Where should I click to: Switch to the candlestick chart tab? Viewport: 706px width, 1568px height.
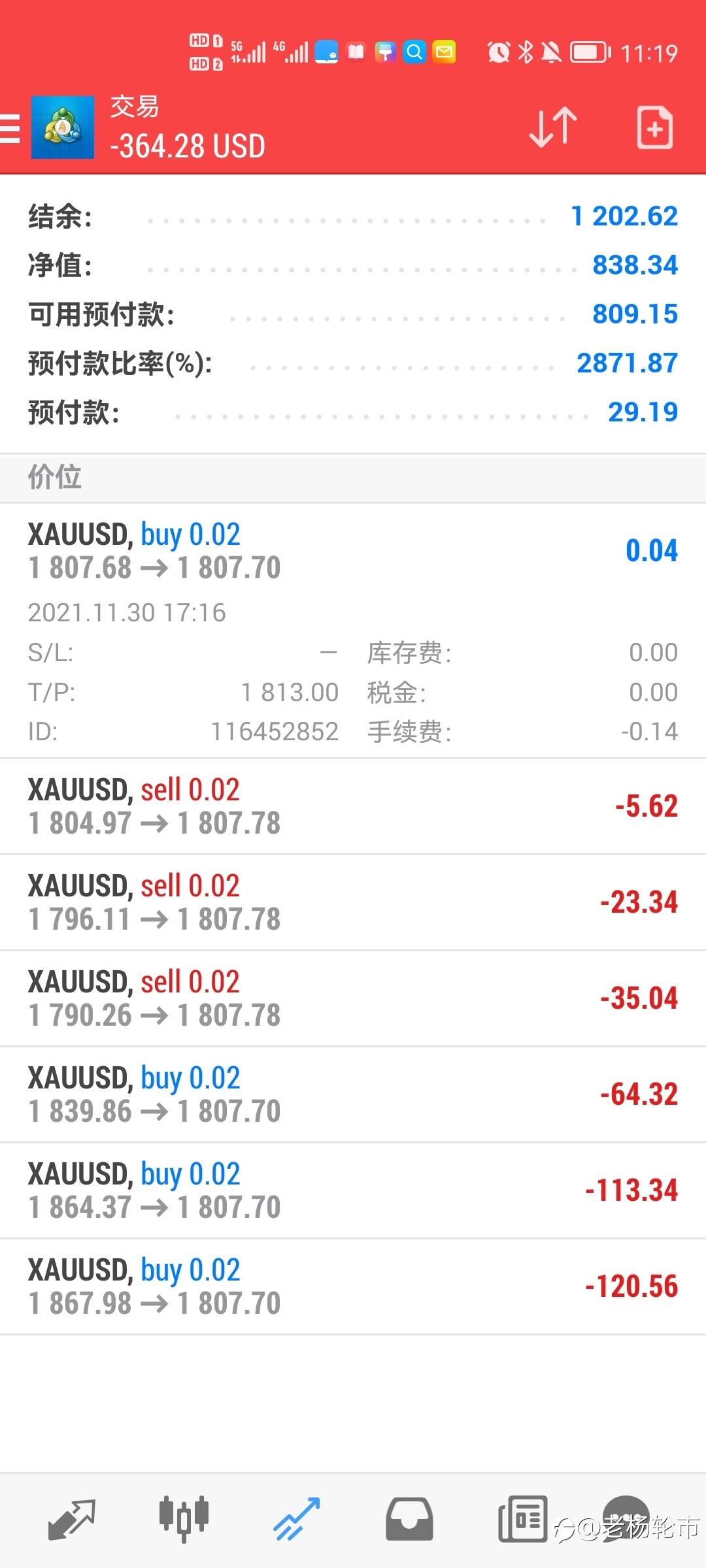click(184, 1519)
